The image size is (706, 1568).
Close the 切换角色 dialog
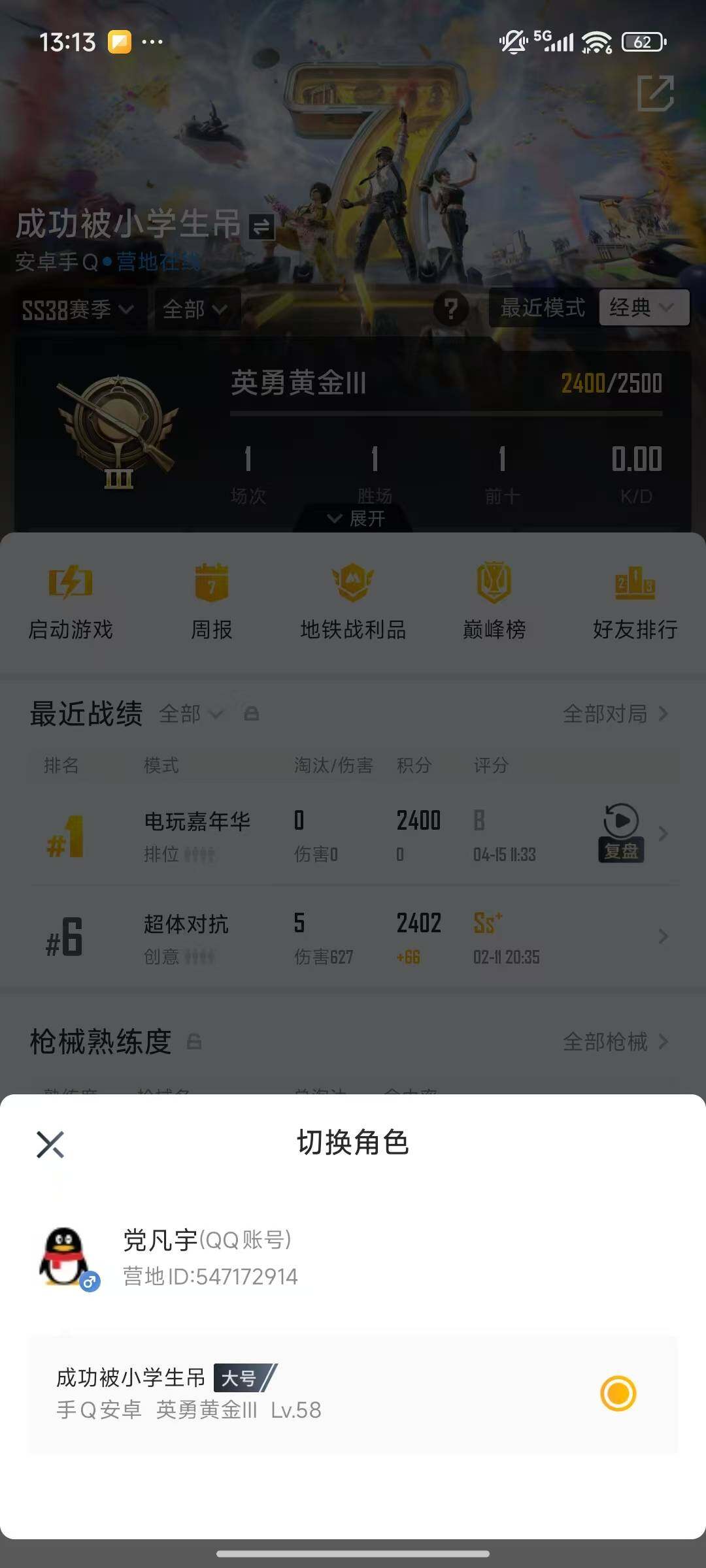click(x=50, y=1143)
